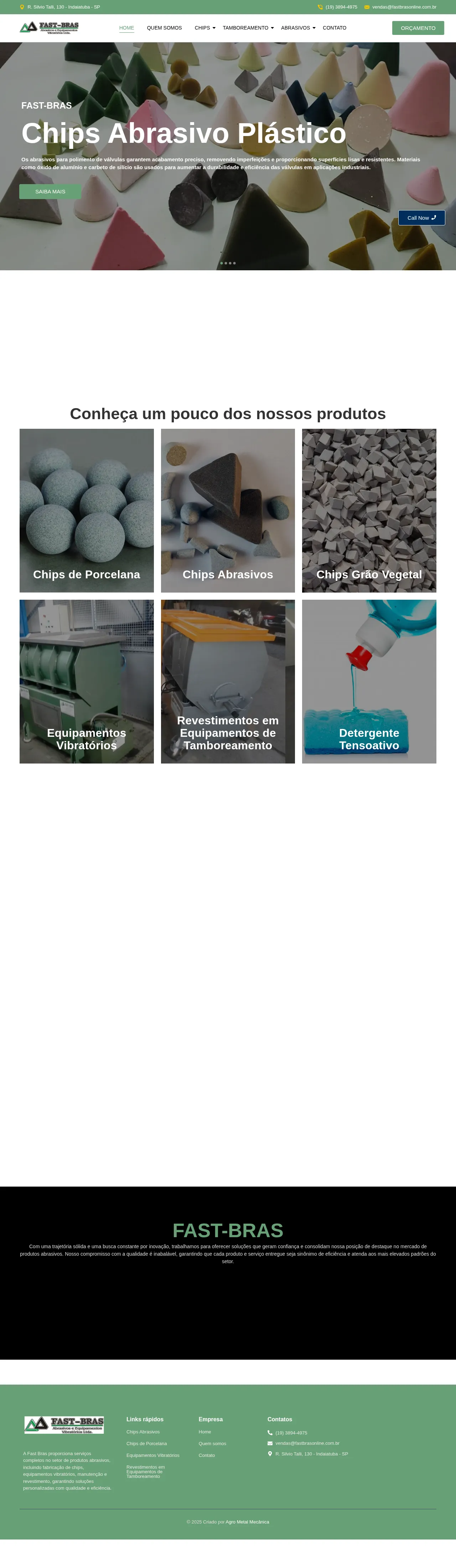Image resolution: width=456 pixels, height=1568 pixels.
Task: Request a quote via Orçamento button
Action: coord(418,28)
